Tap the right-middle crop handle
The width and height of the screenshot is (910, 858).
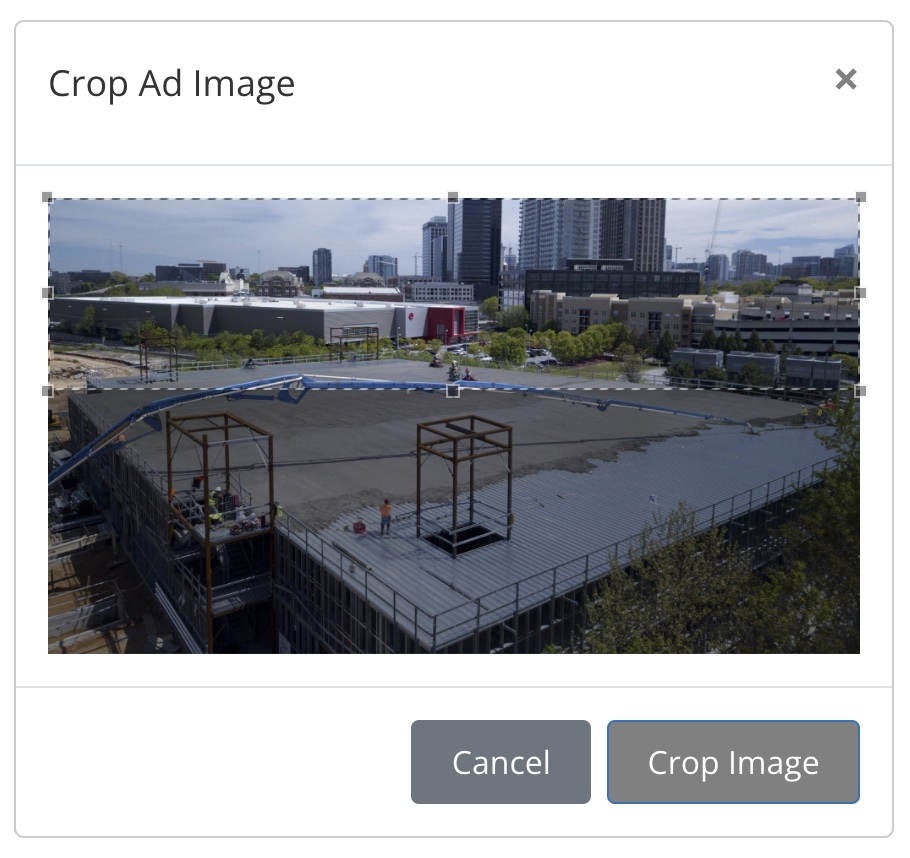click(860, 293)
